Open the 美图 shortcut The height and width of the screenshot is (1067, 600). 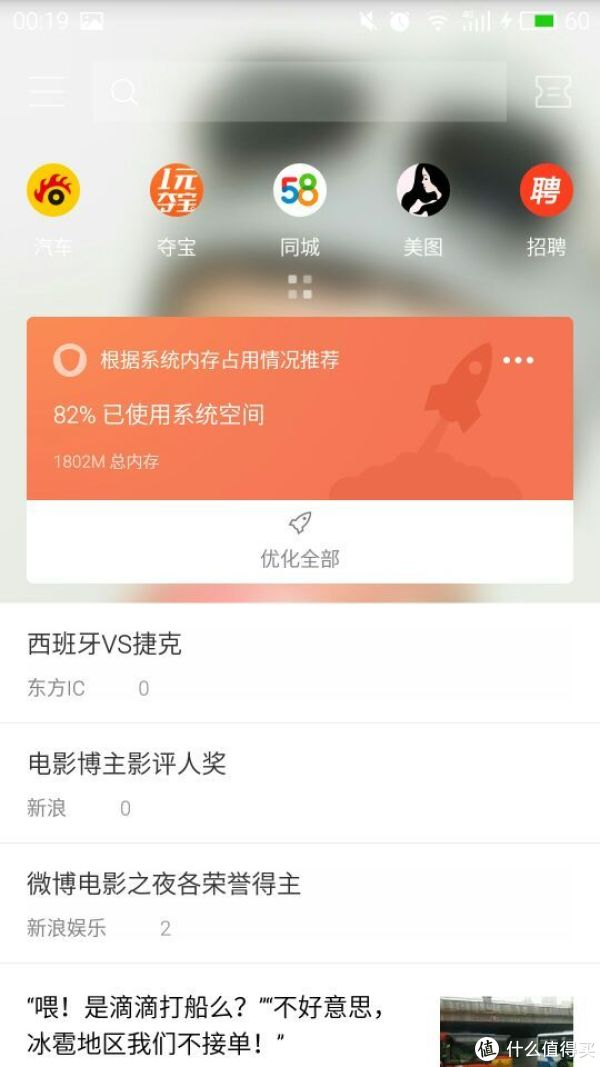click(x=423, y=210)
